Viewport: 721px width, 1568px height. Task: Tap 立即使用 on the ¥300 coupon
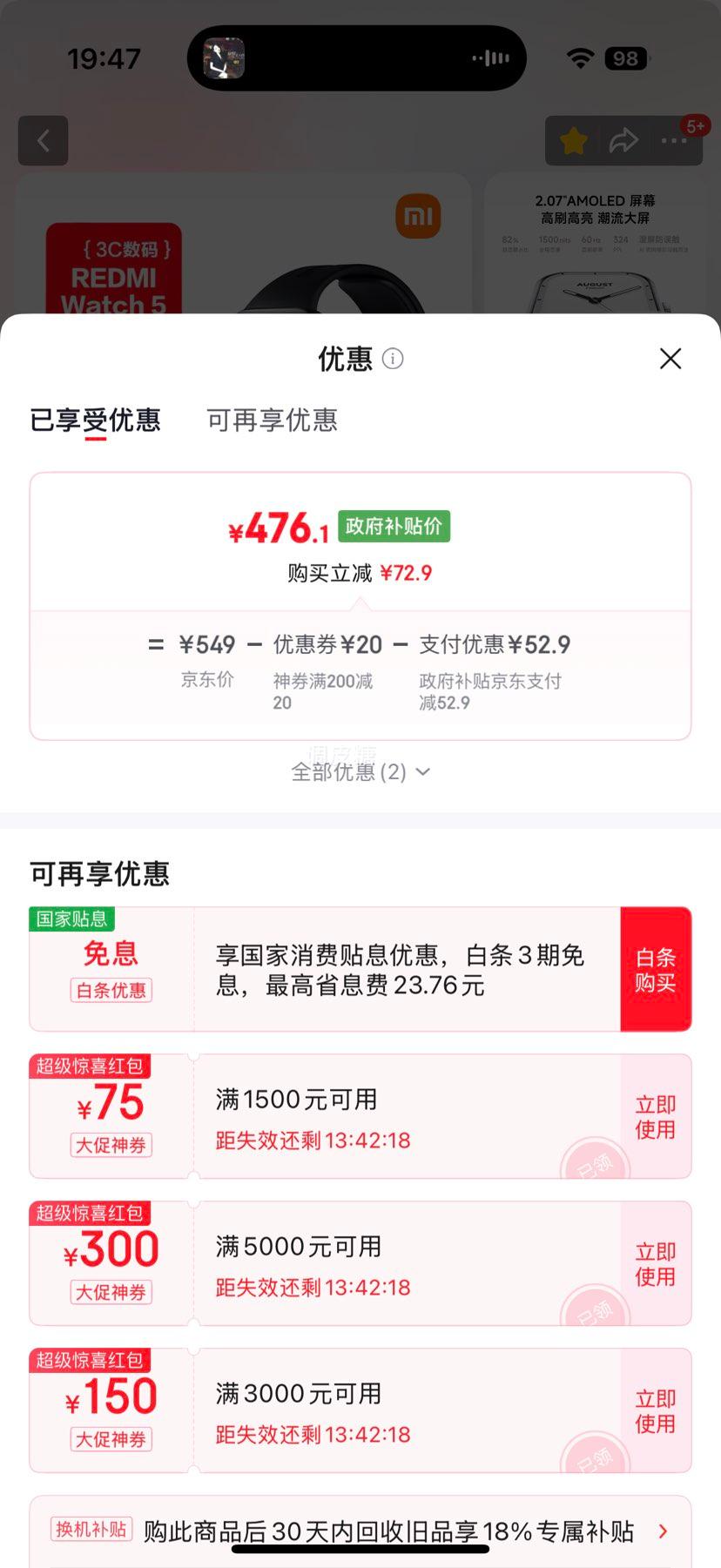coord(655,1263)
